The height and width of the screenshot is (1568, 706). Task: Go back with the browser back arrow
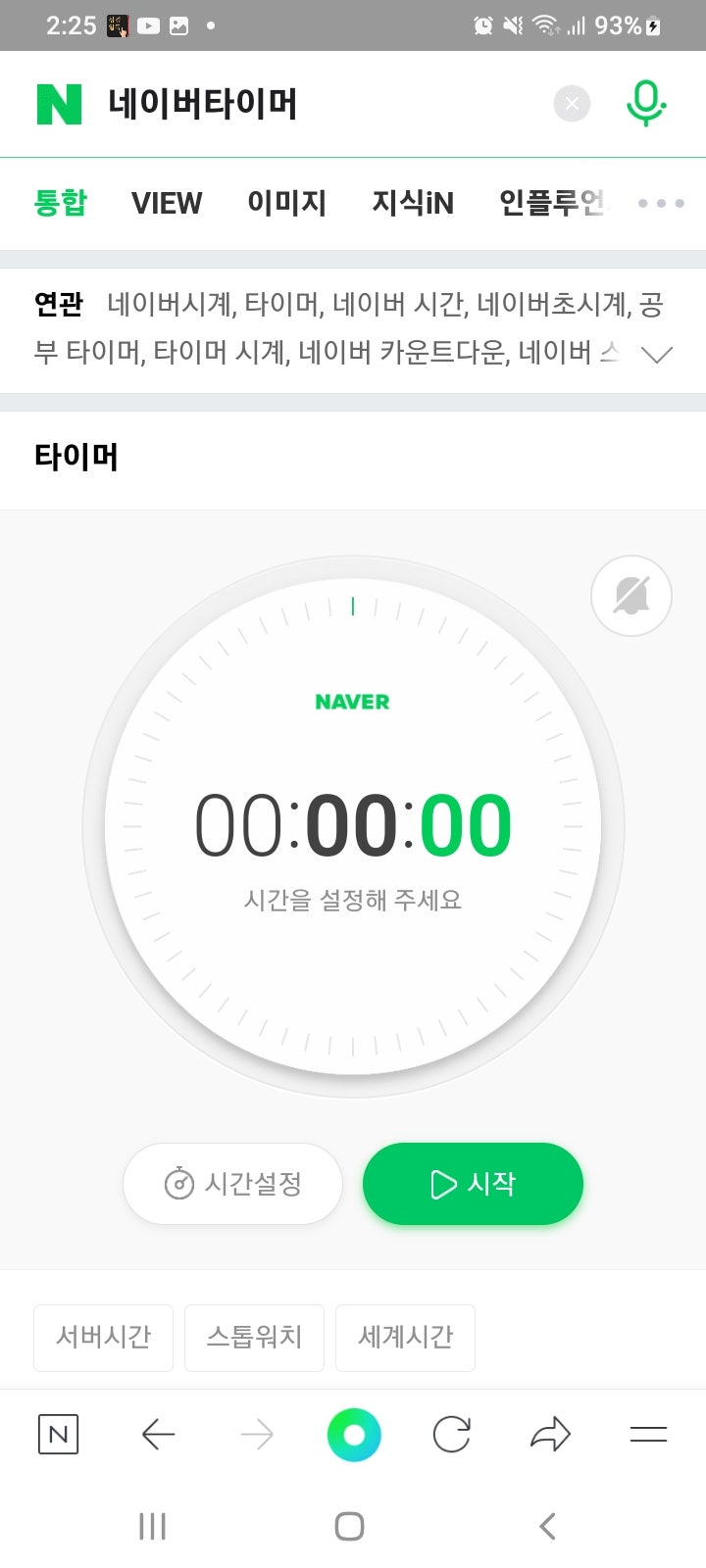(x=158, y=1435)
